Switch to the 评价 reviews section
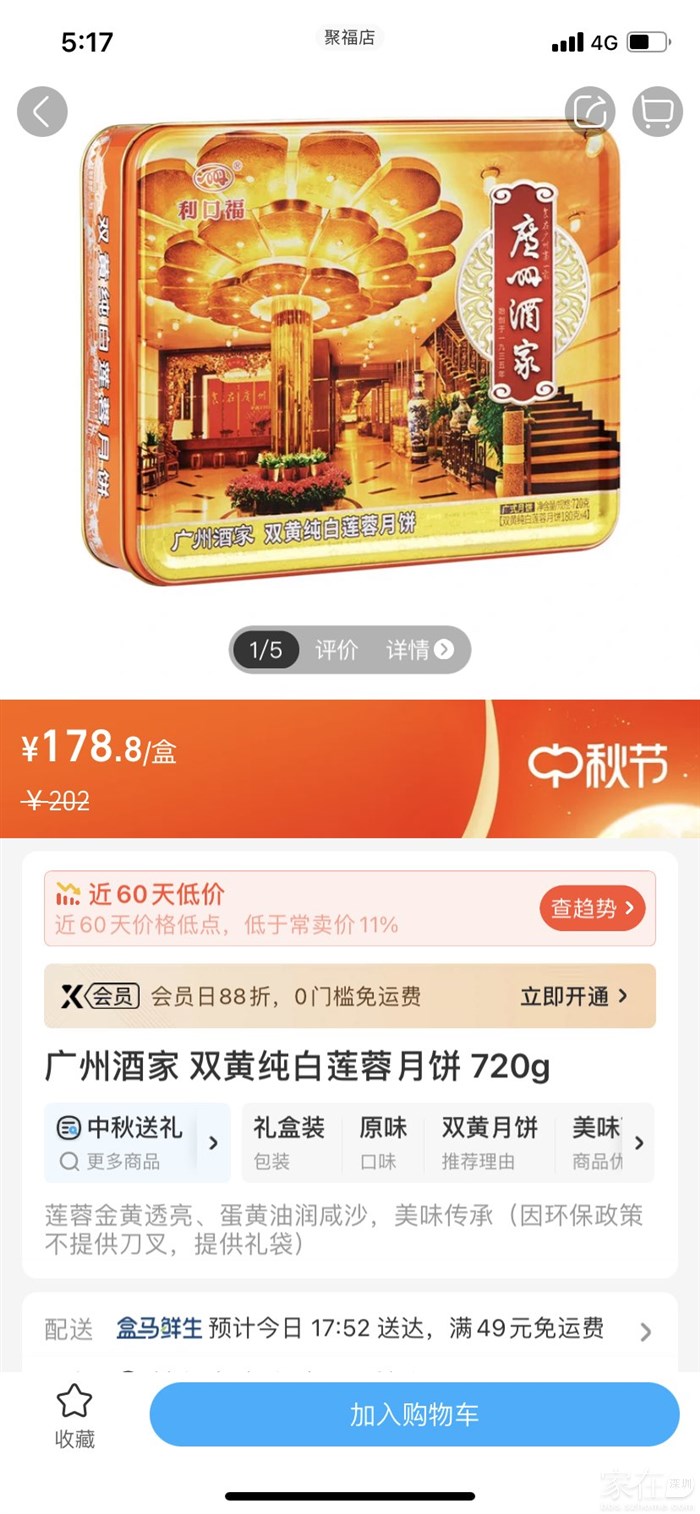This screenshot has height=1514, width=700. (x=336, y=650)
